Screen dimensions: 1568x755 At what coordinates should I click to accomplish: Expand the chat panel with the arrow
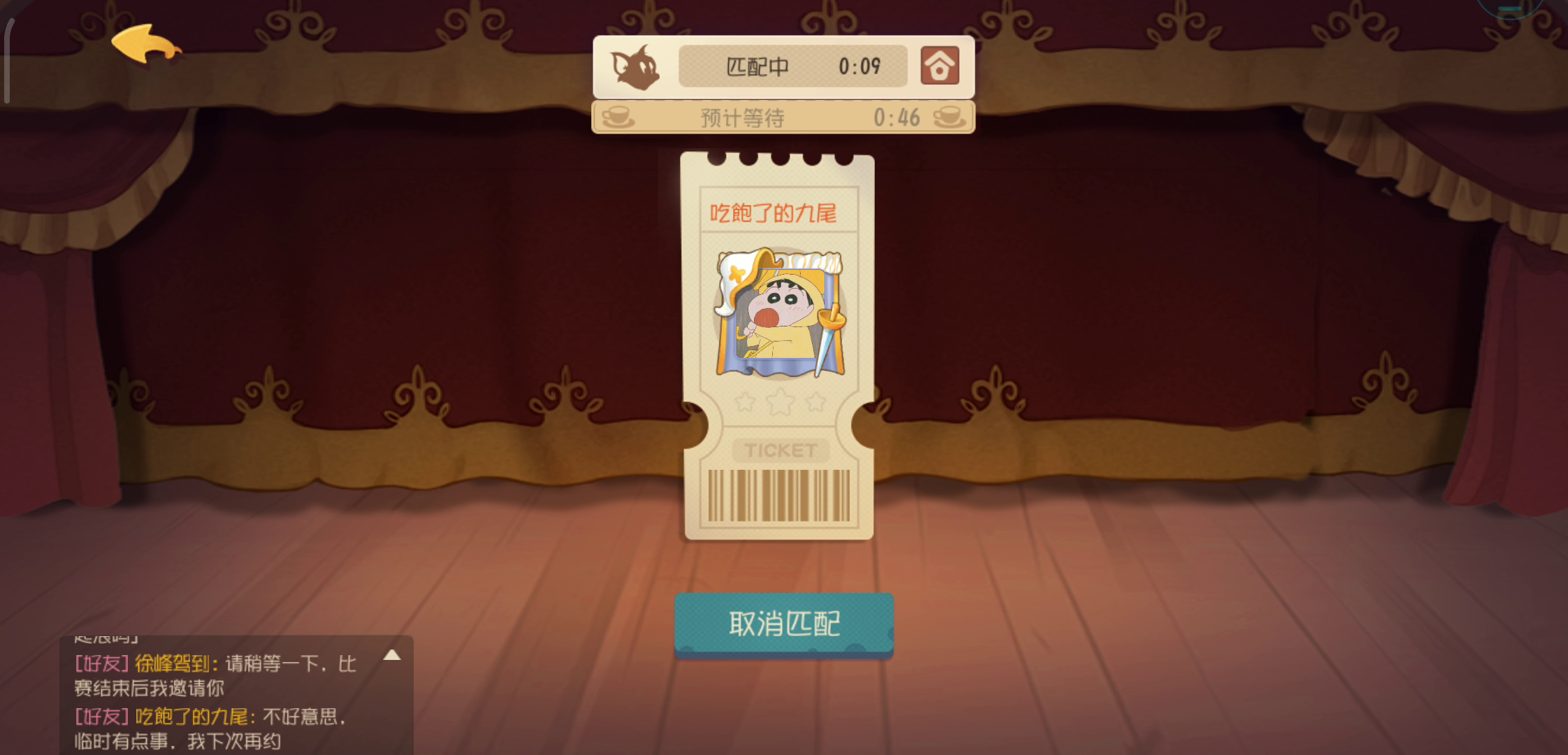(x=392, y=655)
